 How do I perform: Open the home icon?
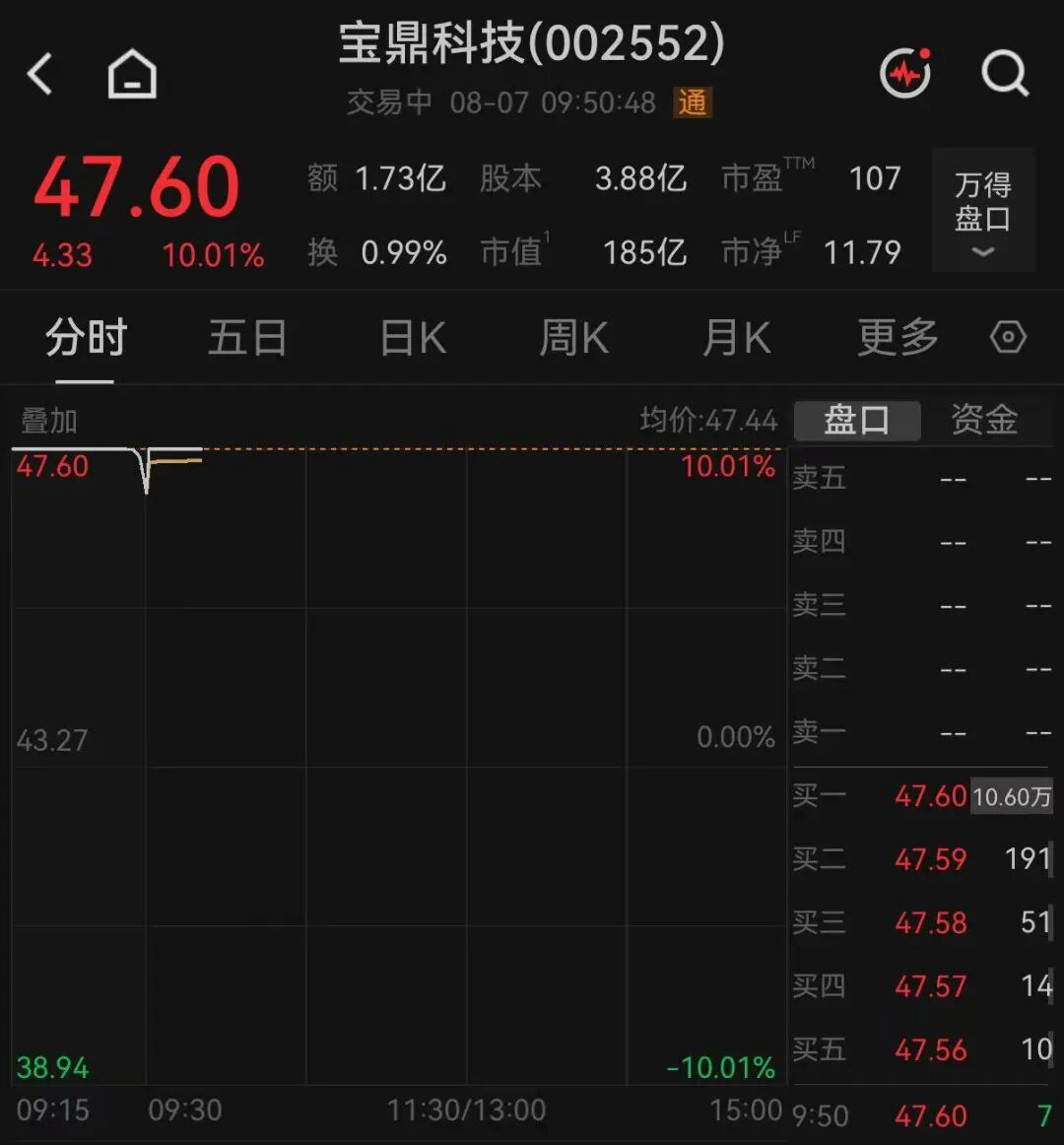click(132, 73)
